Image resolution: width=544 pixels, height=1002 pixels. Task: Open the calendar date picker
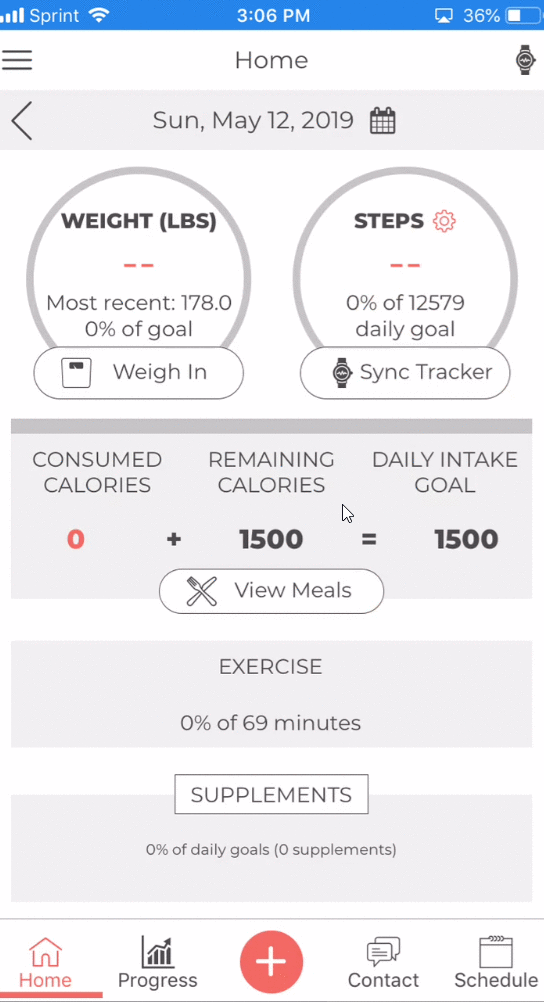pyautogui.click(x=383, y=120)
